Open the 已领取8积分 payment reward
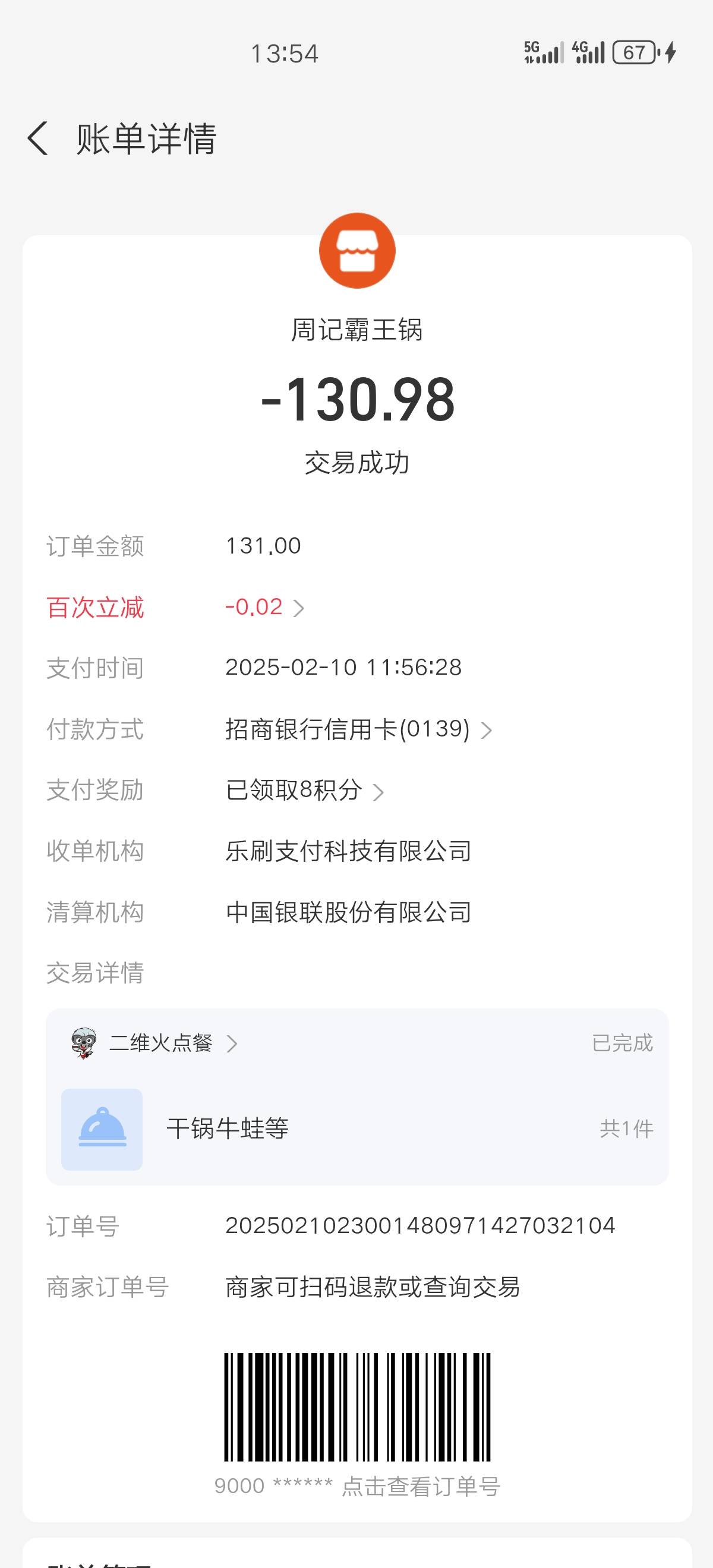The image size is (713, 1568). [304, 790]
